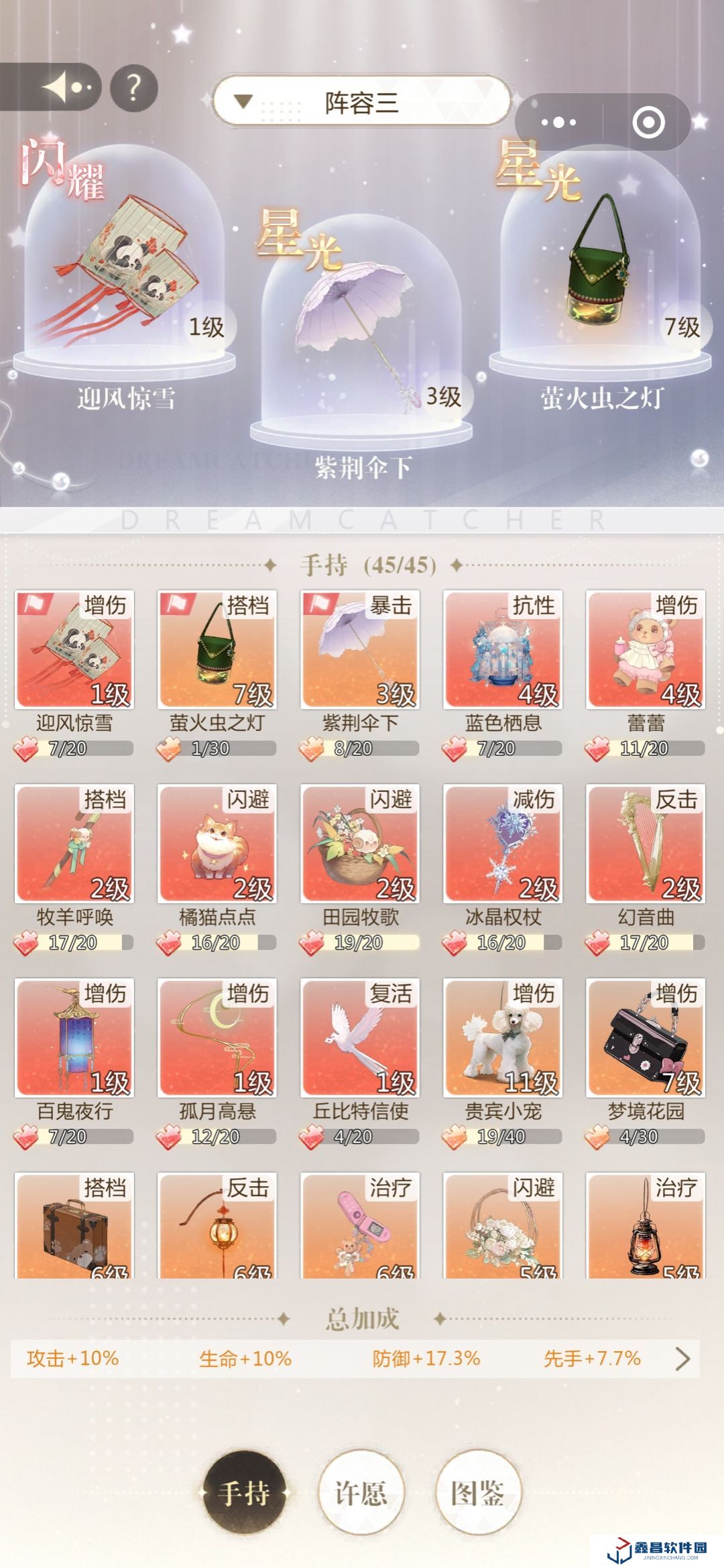This screenshot has width=724, height=1568.
Task: Open the 贵宾小宠 poodle card
Action: pyautogui.click(x=503, y=1039)
